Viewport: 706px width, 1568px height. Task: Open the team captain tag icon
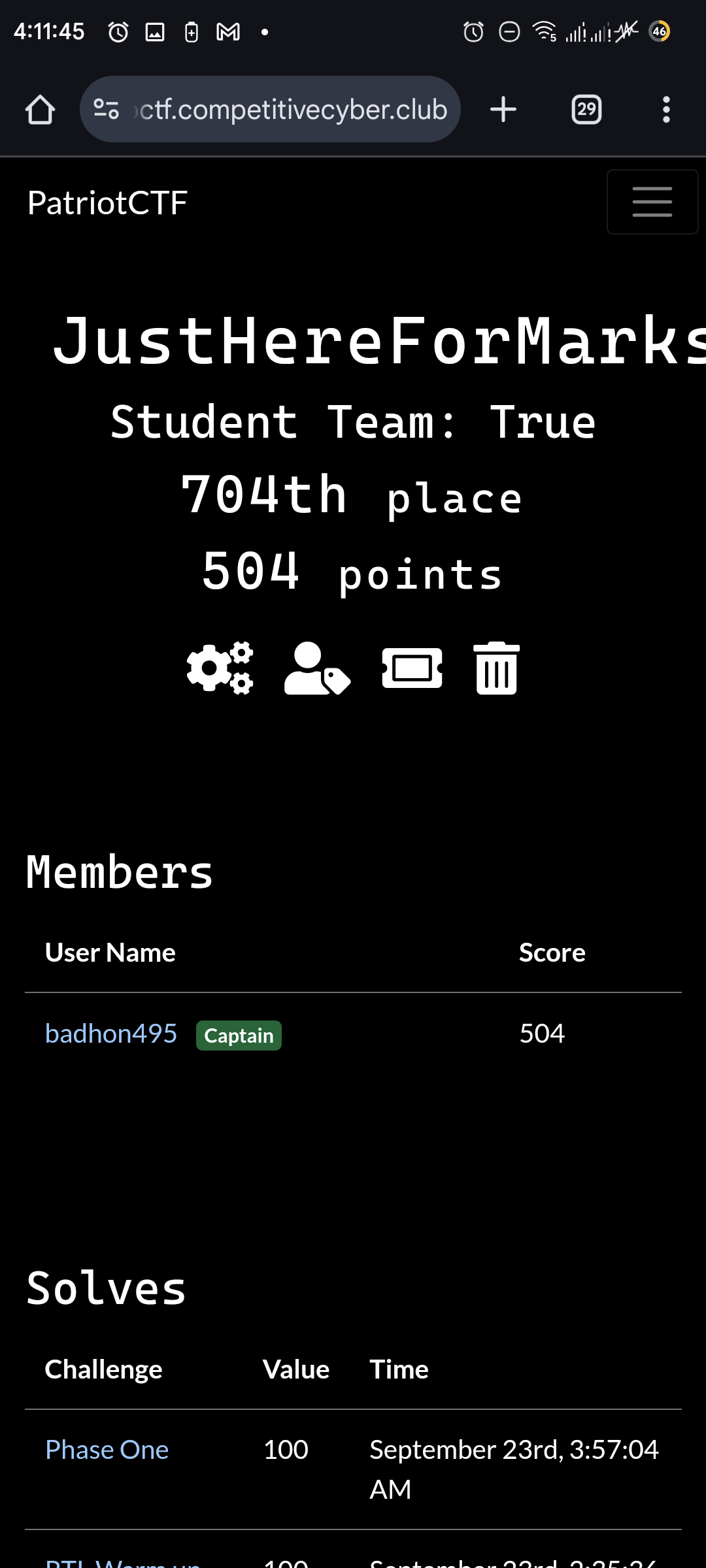tap(317, 668)
